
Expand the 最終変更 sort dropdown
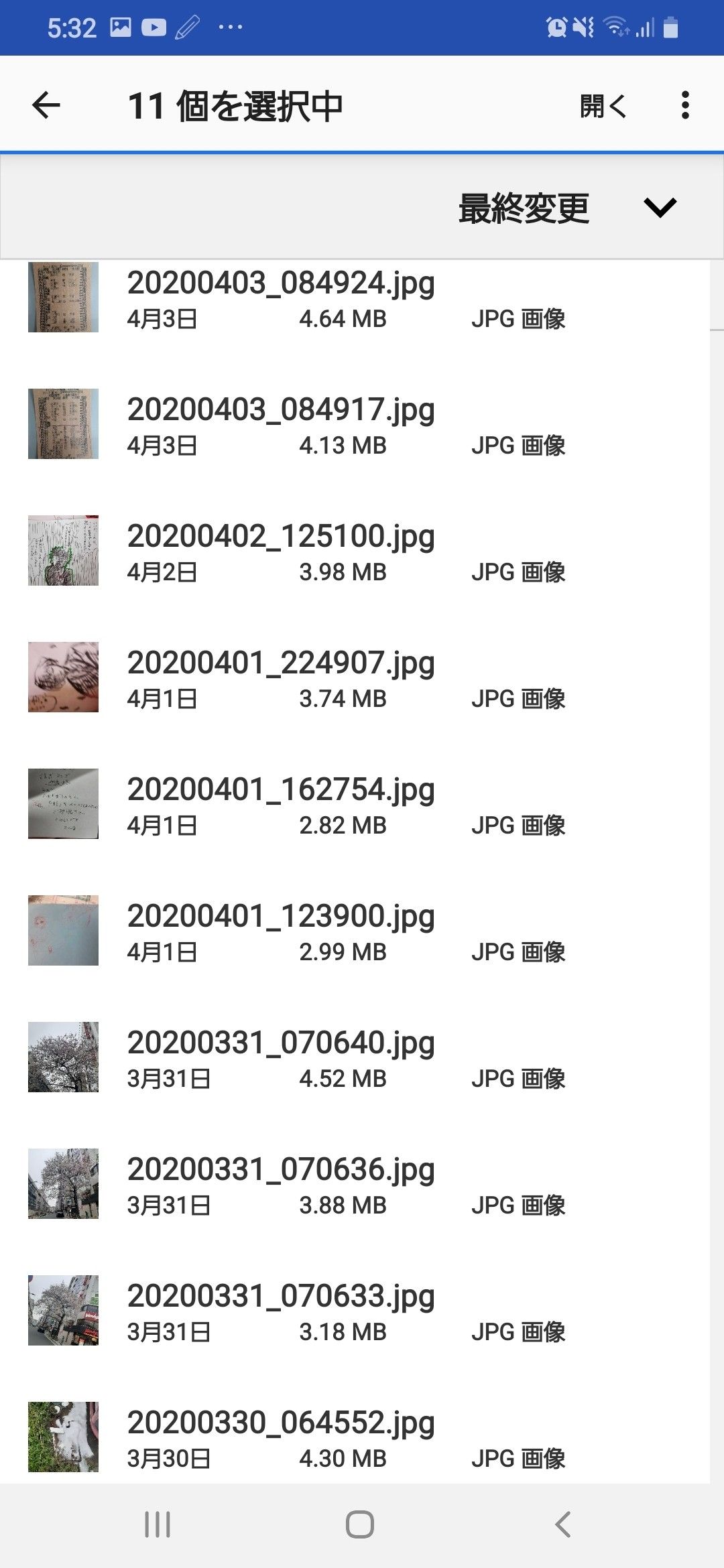point(660,208)
